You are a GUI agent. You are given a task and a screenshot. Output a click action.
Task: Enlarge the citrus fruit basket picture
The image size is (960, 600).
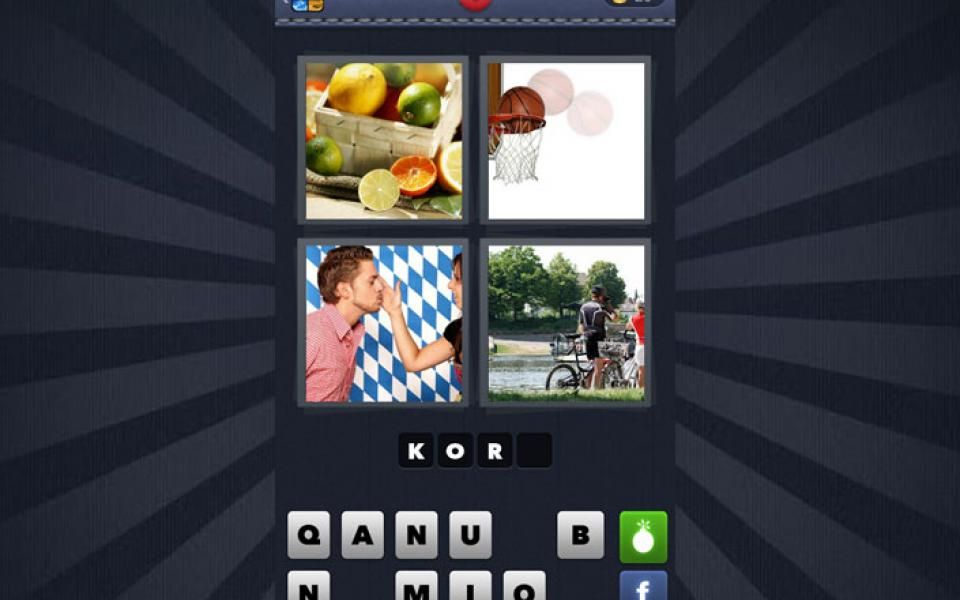384,140
